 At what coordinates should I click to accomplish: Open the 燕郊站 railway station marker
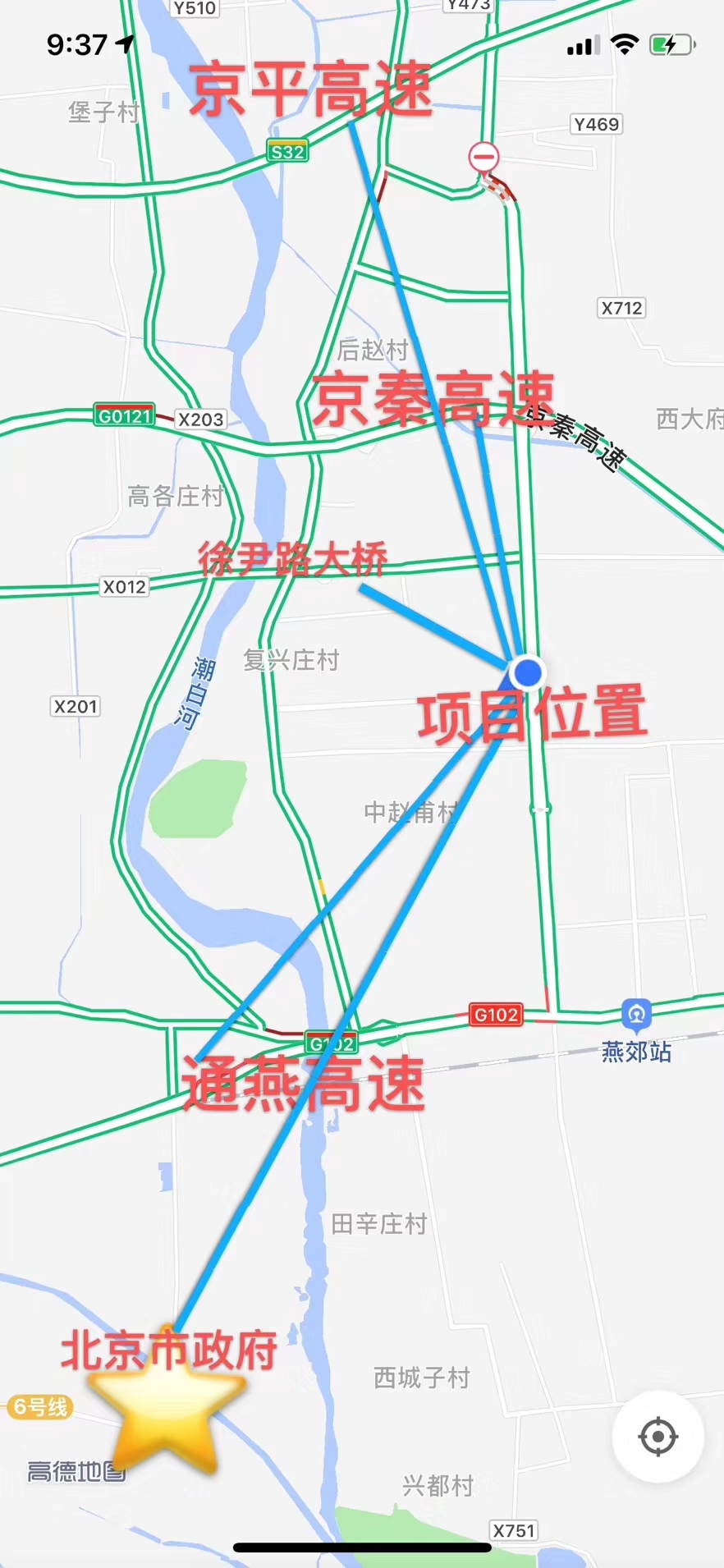click(636, 1016)
